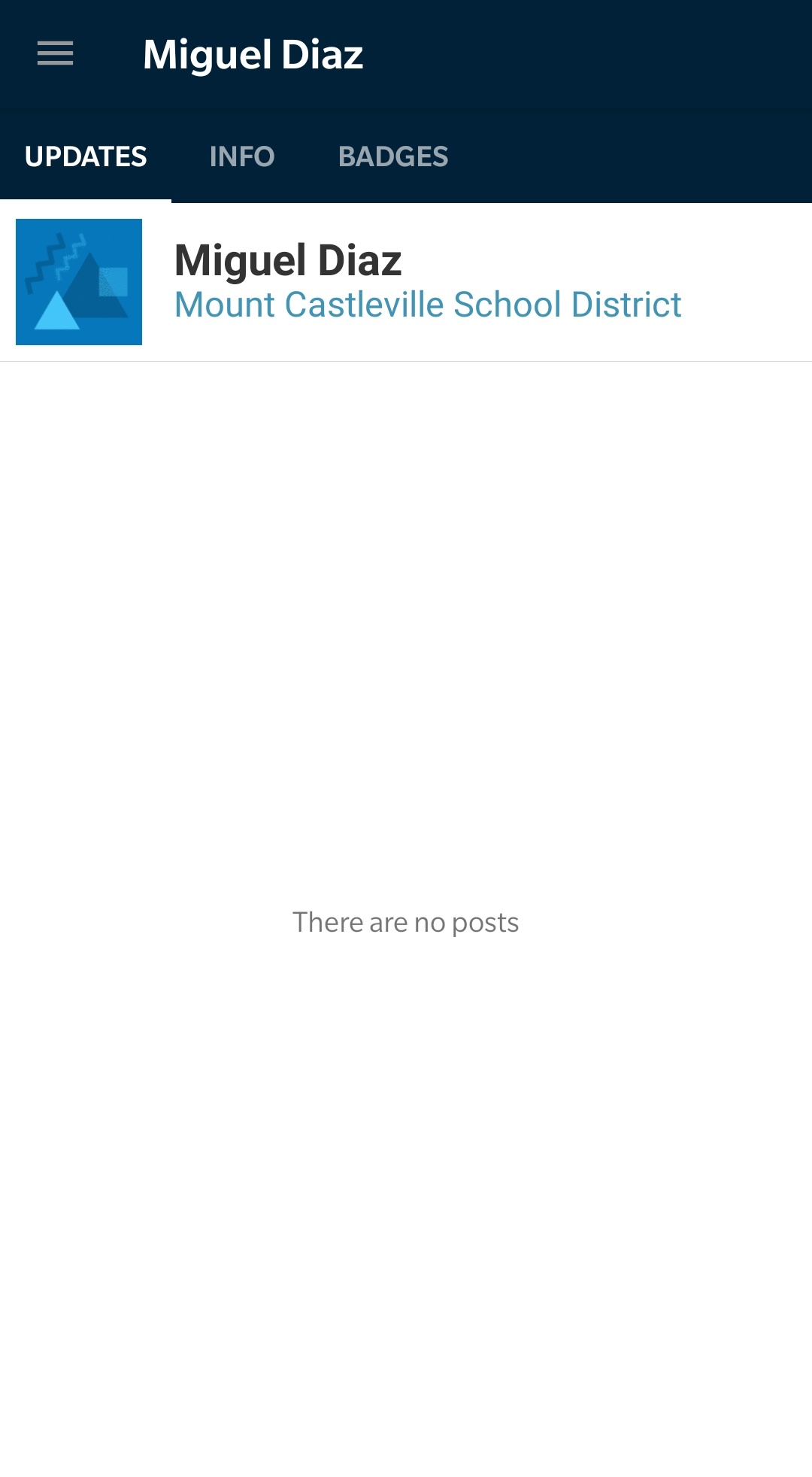Switch to the Badges tab

point(393,156)
